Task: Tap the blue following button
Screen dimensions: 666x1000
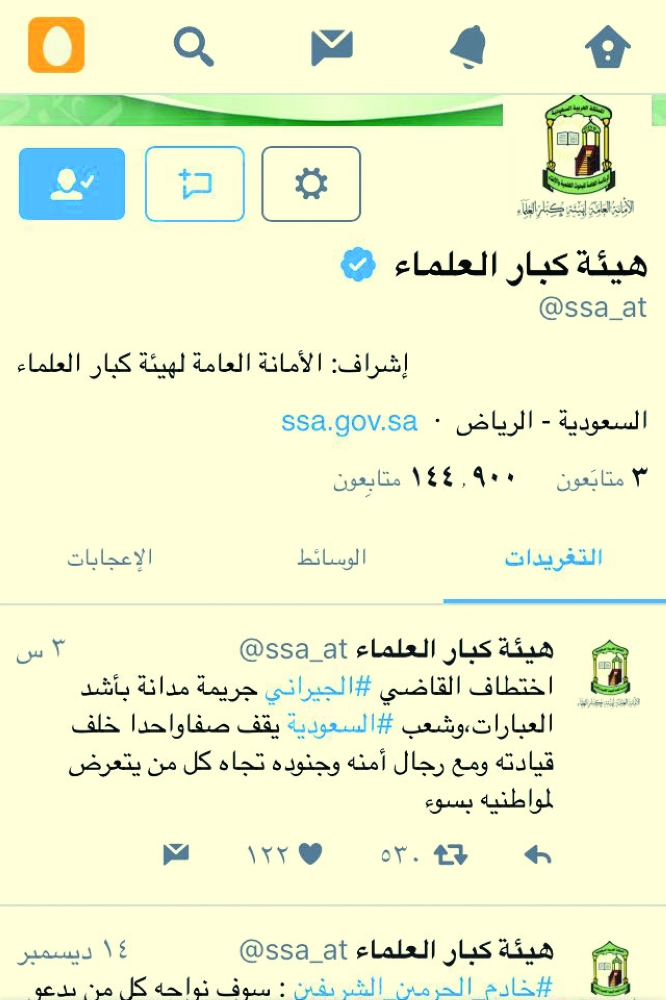Action: 72,184
